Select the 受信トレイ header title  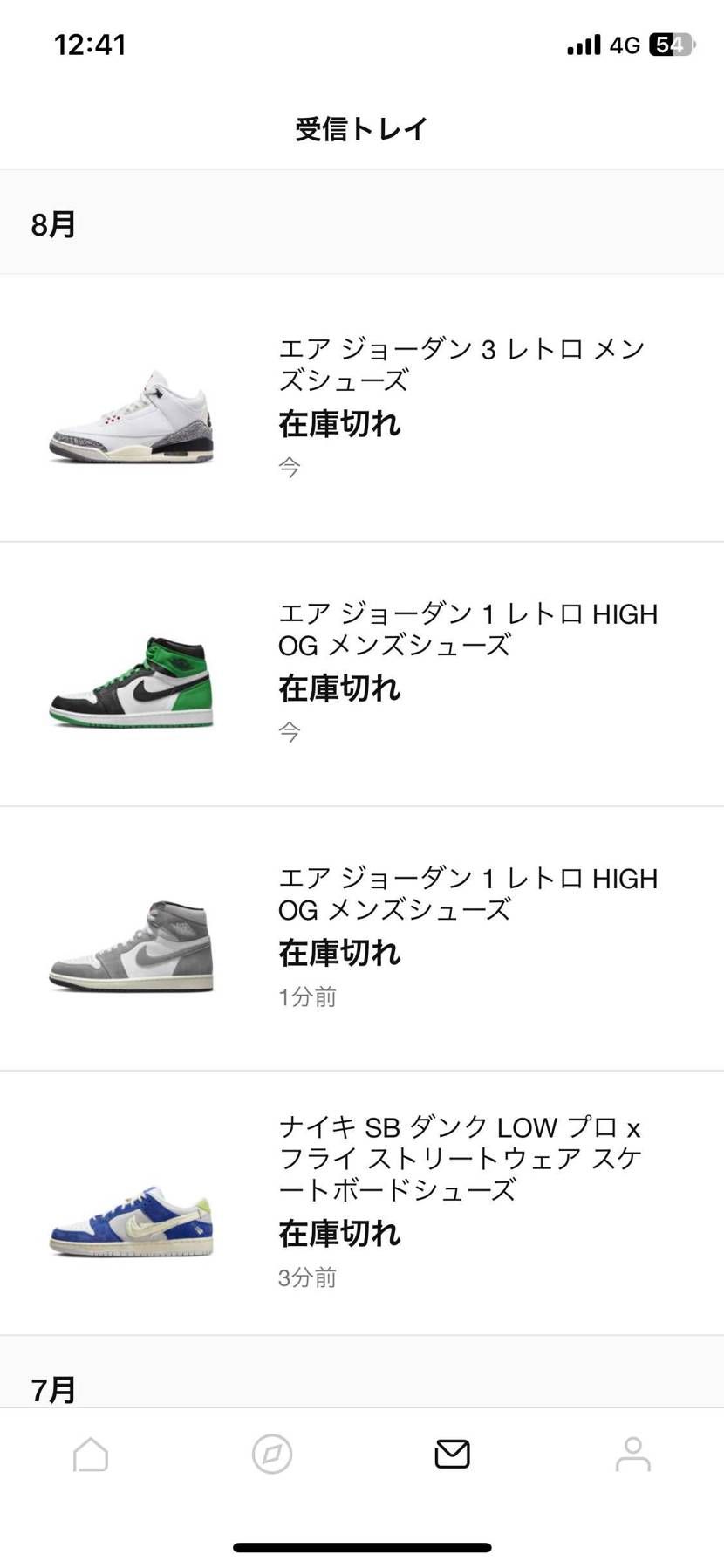pos(361,127)
